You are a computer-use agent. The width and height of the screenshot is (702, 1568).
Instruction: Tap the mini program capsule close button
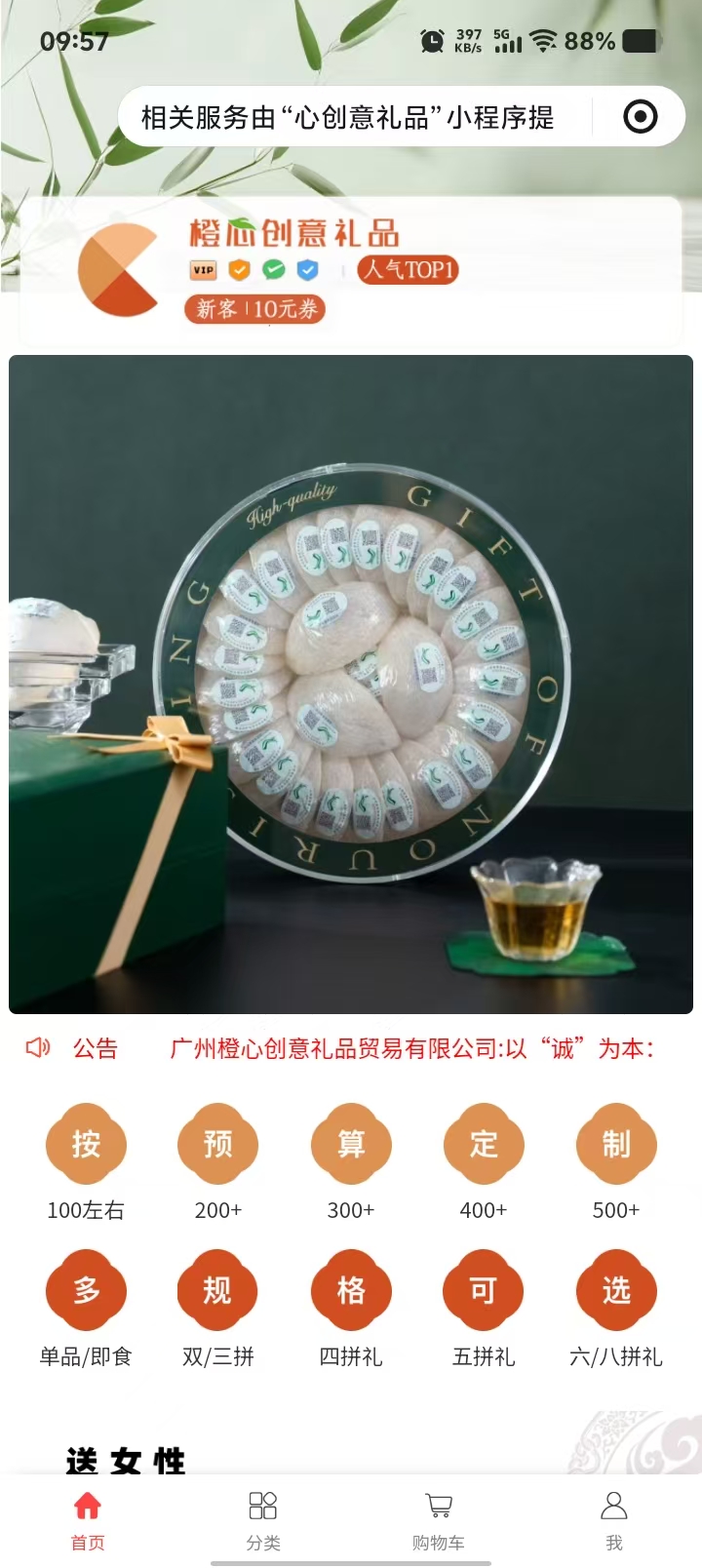click(x=640, y=118)
